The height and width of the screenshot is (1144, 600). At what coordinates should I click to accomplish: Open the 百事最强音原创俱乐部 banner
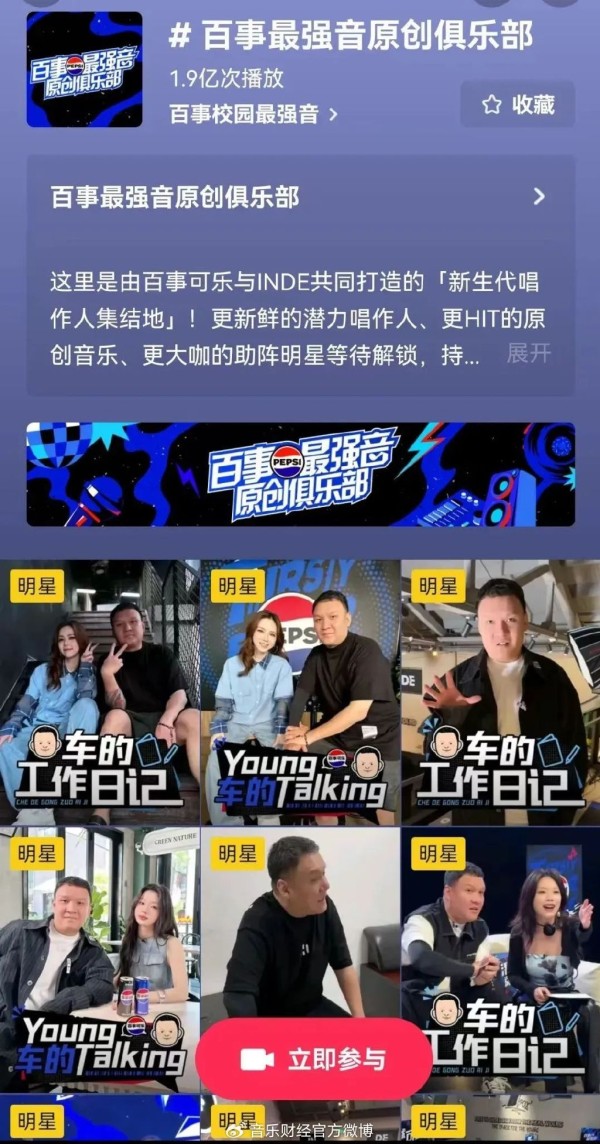tap(300, 474)
